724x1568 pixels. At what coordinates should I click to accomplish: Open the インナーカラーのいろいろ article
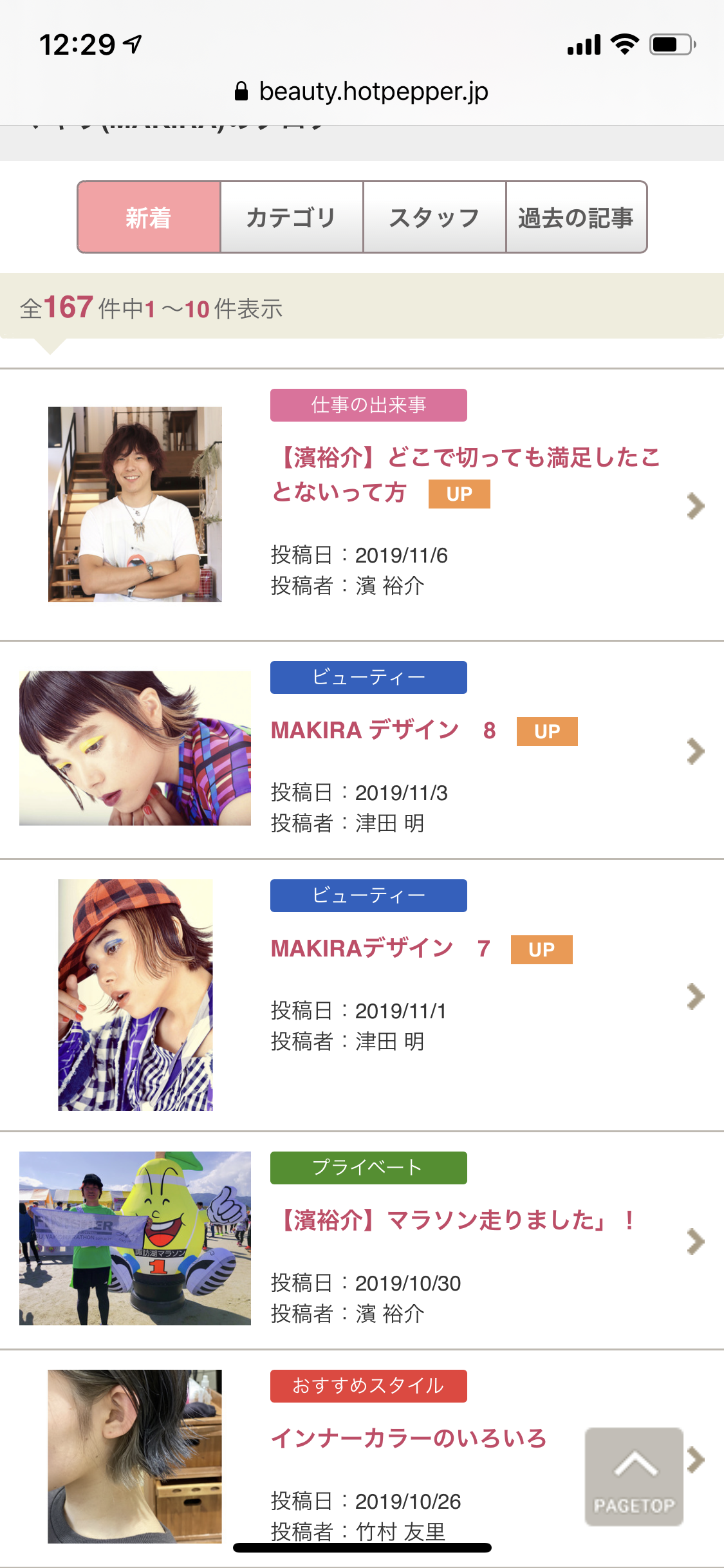click(x=409, y=1439)
